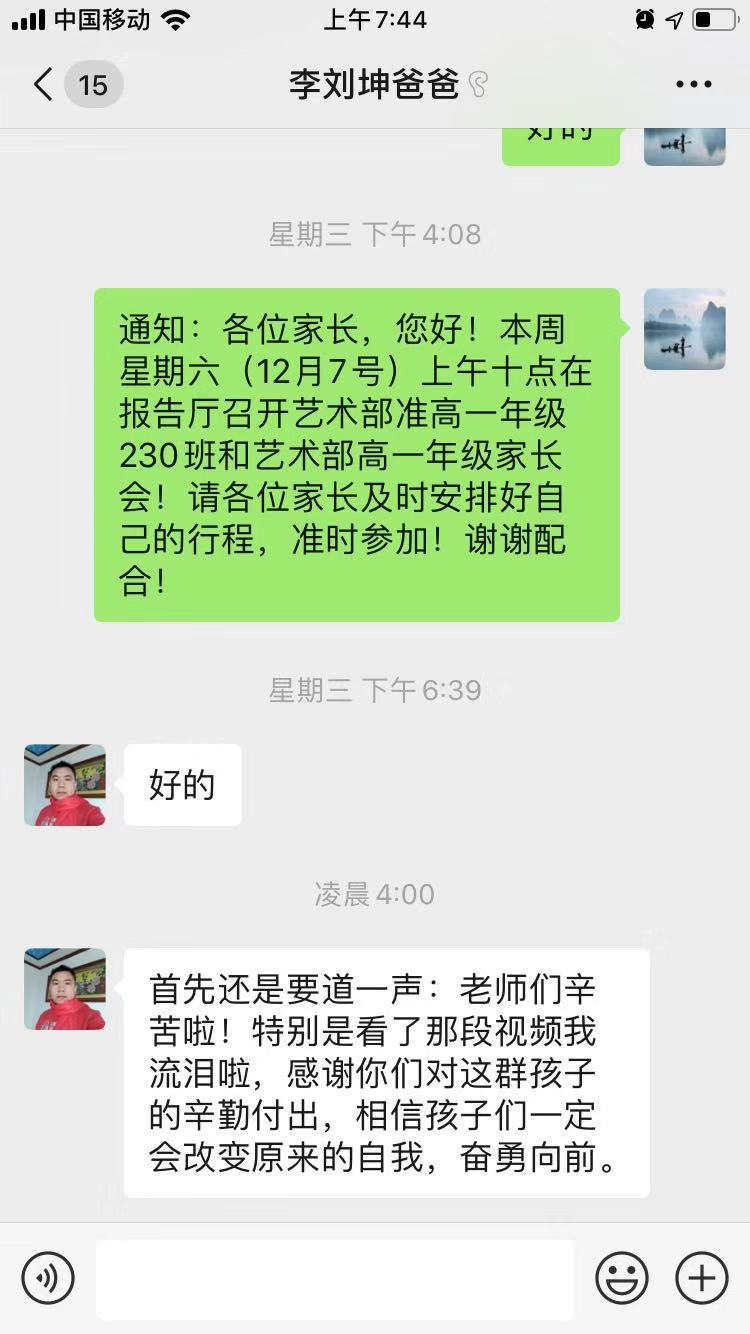Viewport: 750px width, 1334px height.
Task: Open the chat's three-dot options menu
Action: tap(693, 85)
